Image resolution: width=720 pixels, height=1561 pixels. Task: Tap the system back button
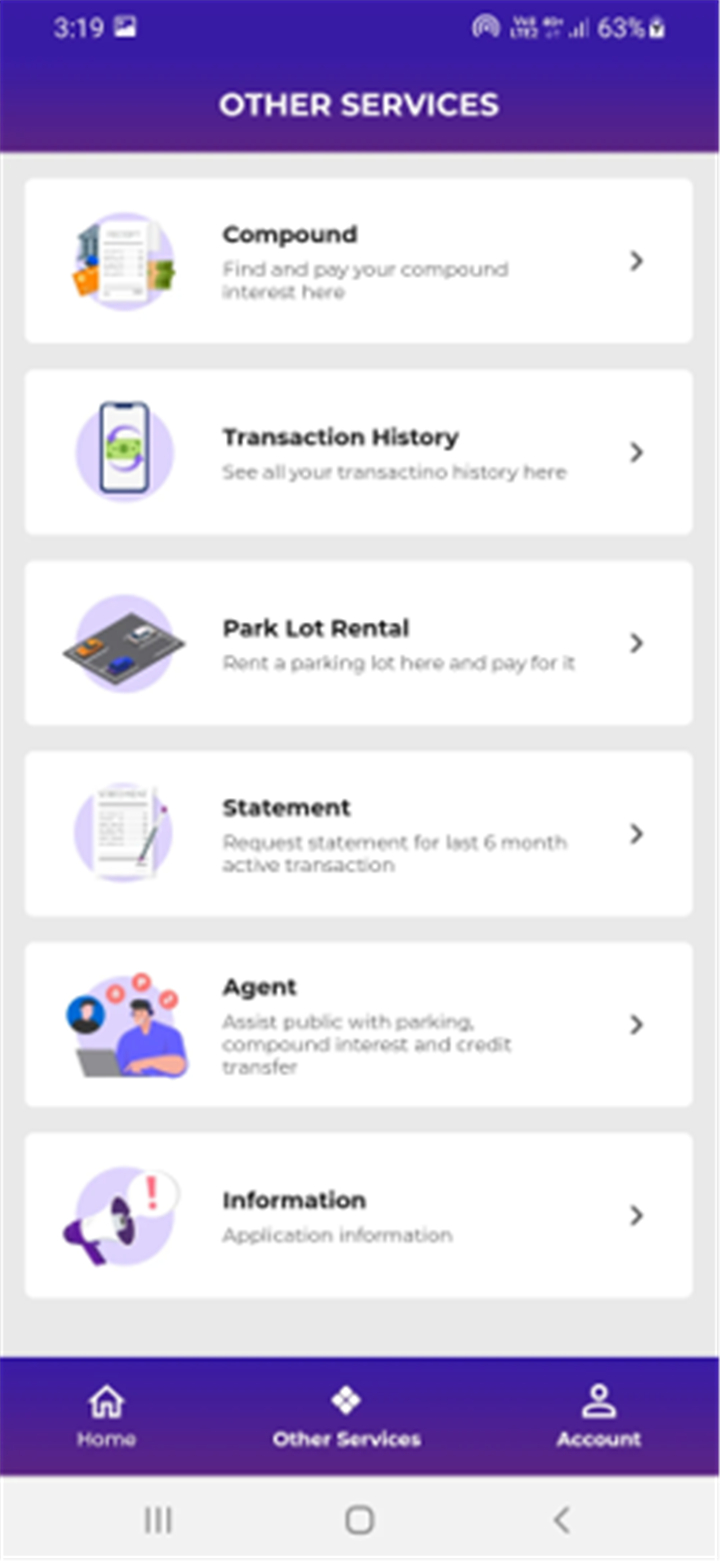[x=561, y=1521]
